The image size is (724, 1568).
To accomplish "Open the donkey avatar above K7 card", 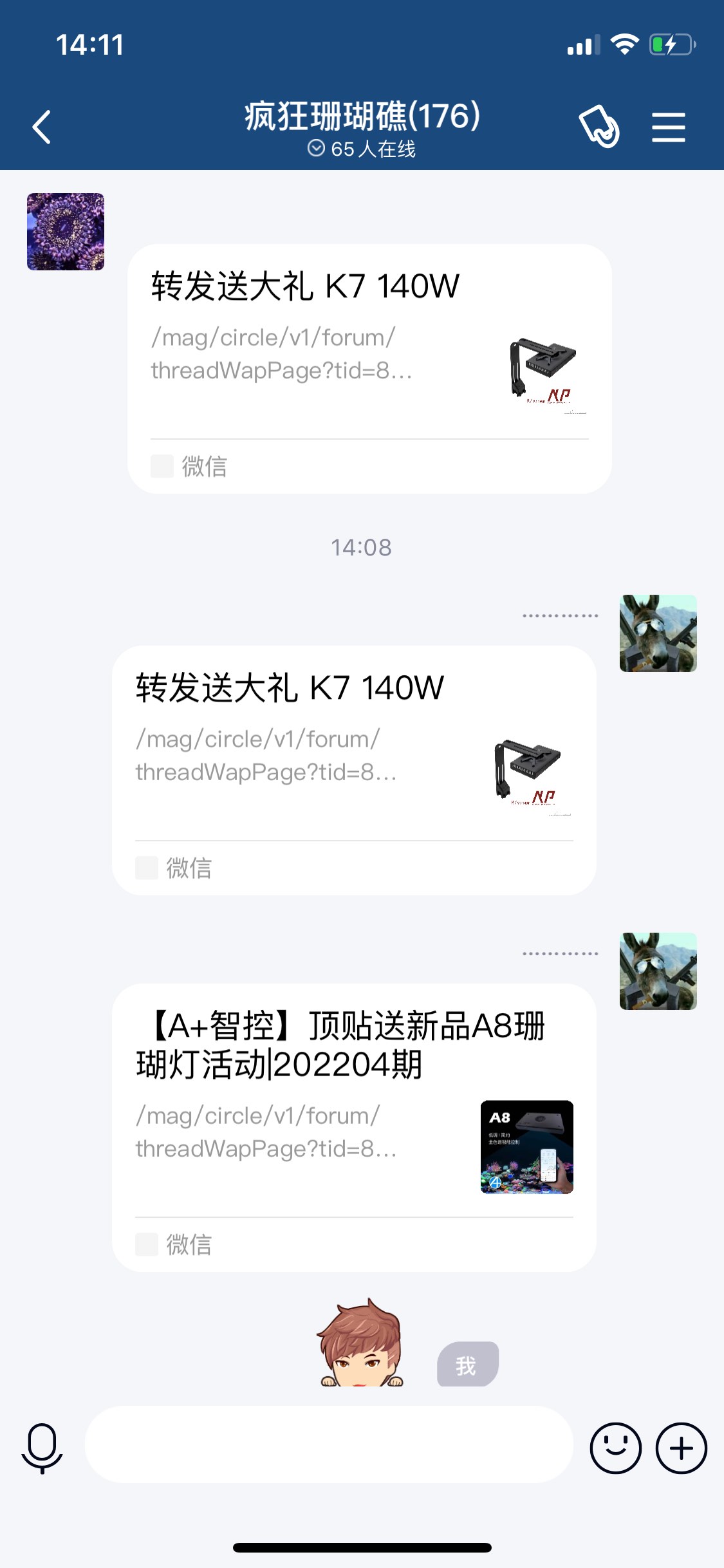I will 658,633.
